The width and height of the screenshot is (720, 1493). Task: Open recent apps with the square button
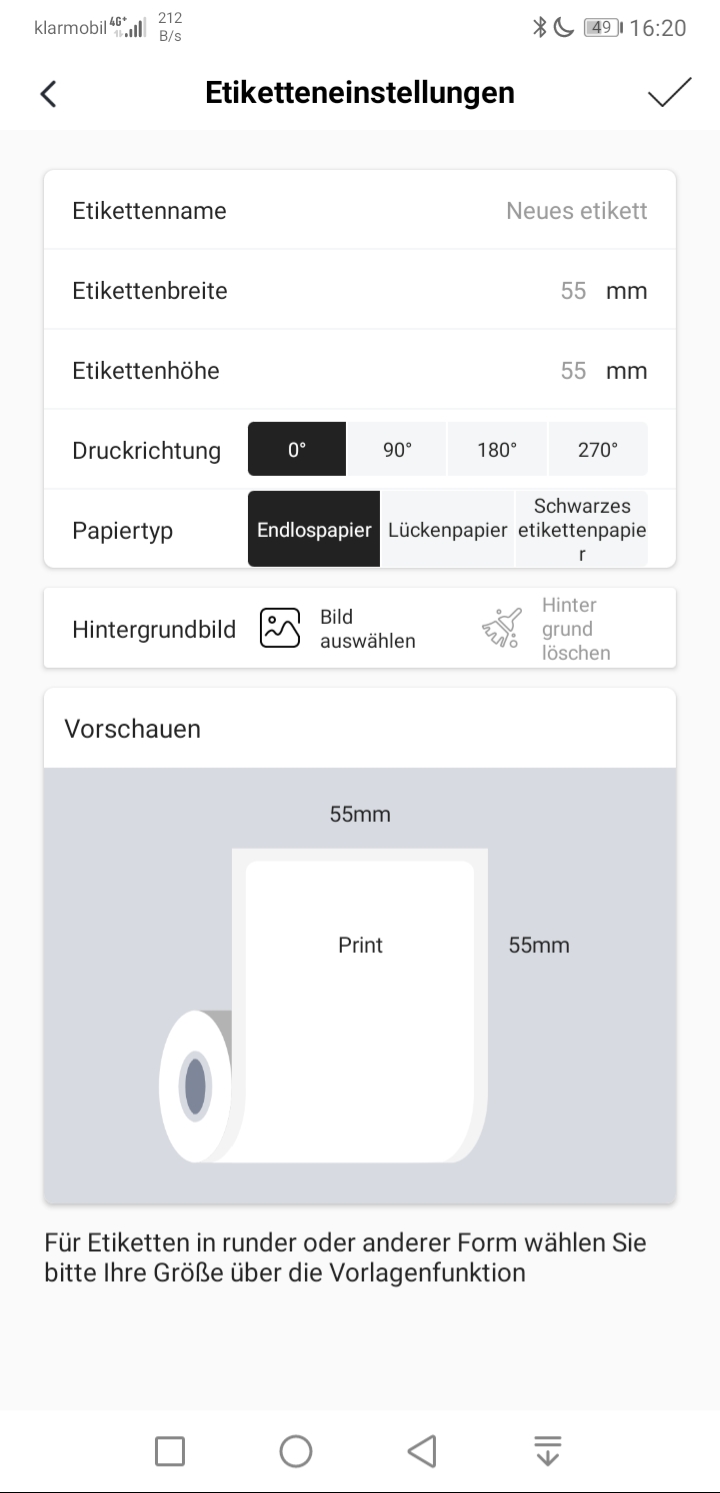[170, 1451]
